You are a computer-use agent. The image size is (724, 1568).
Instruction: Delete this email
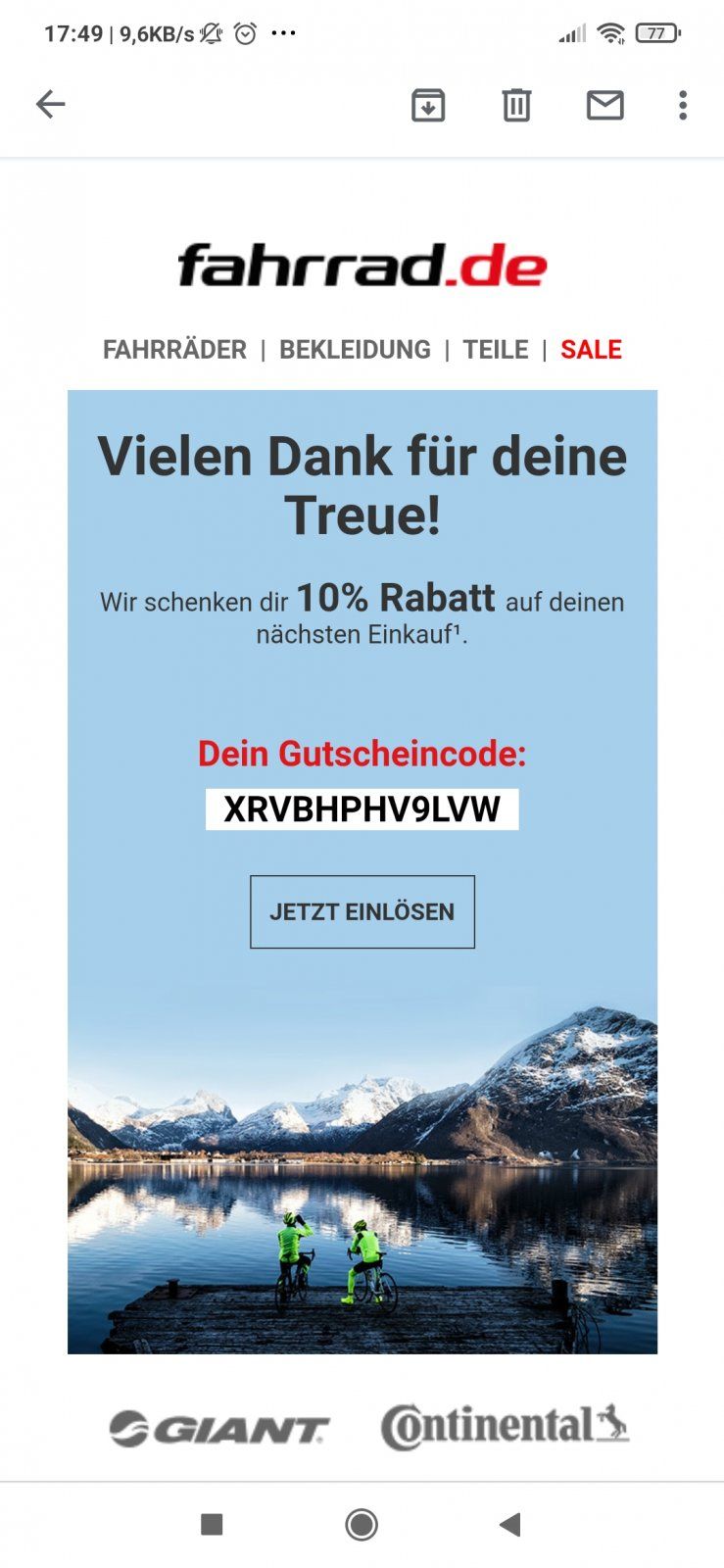pyautogui.click(x=516, y=105)
